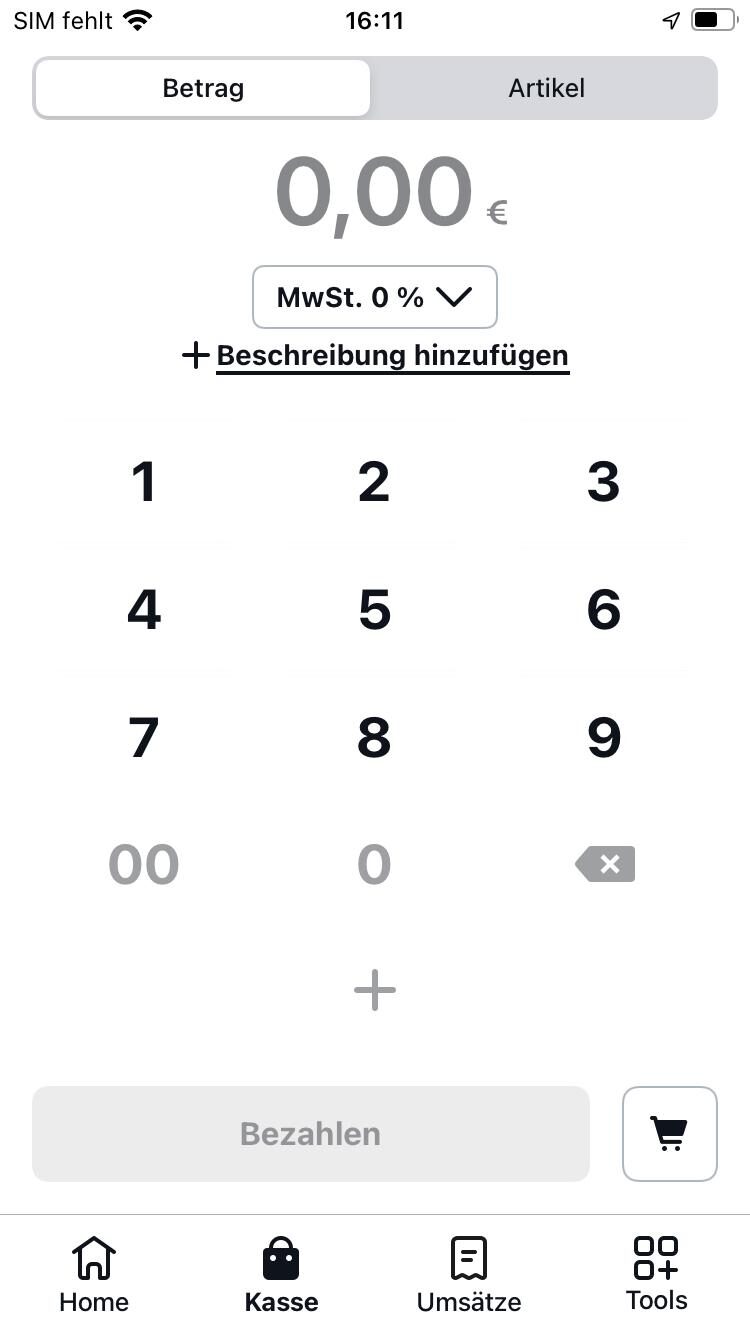
Task: Tap the double zero 00 key
Action: (144, 865)
